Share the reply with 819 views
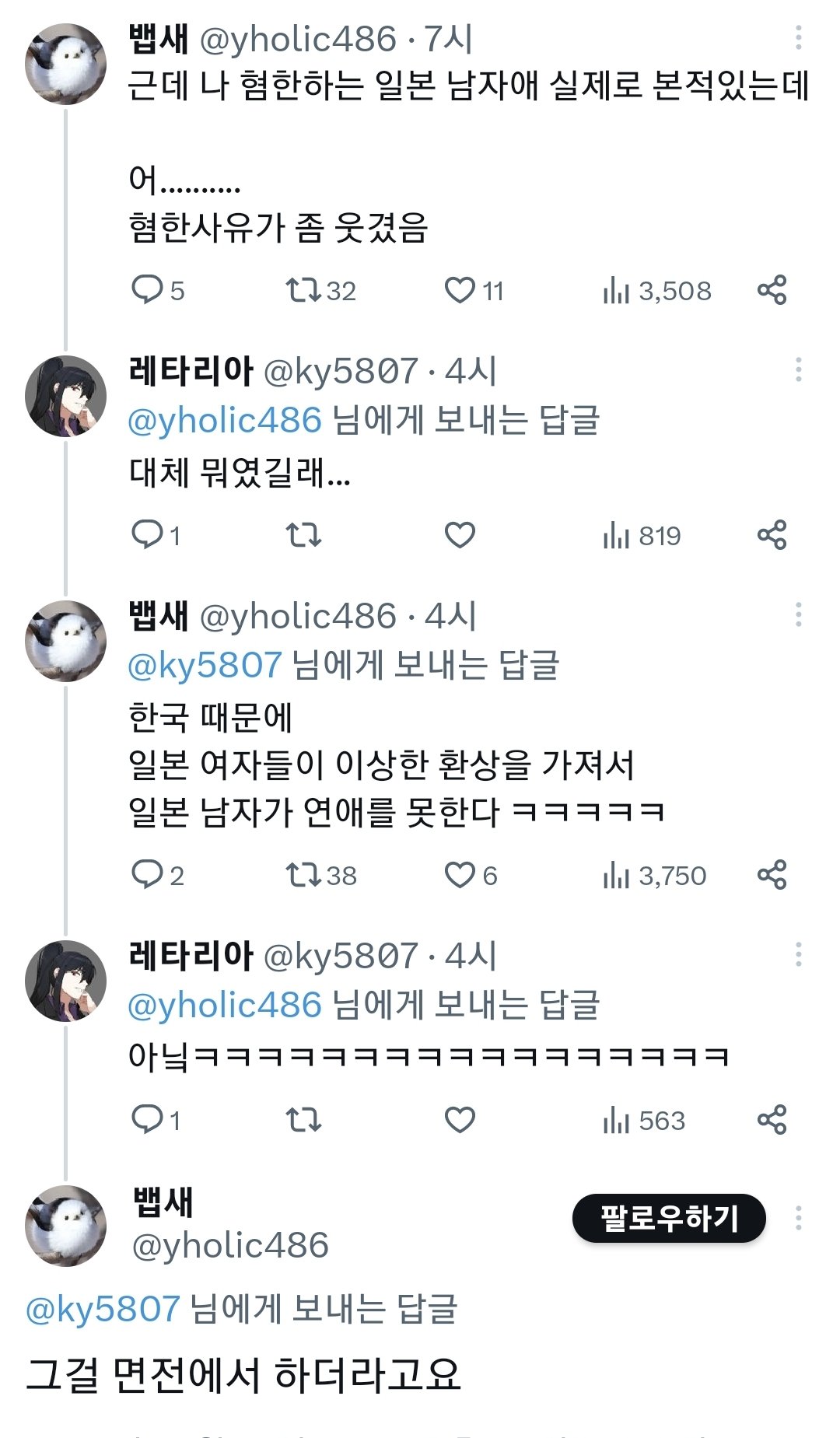 point(772,535)
